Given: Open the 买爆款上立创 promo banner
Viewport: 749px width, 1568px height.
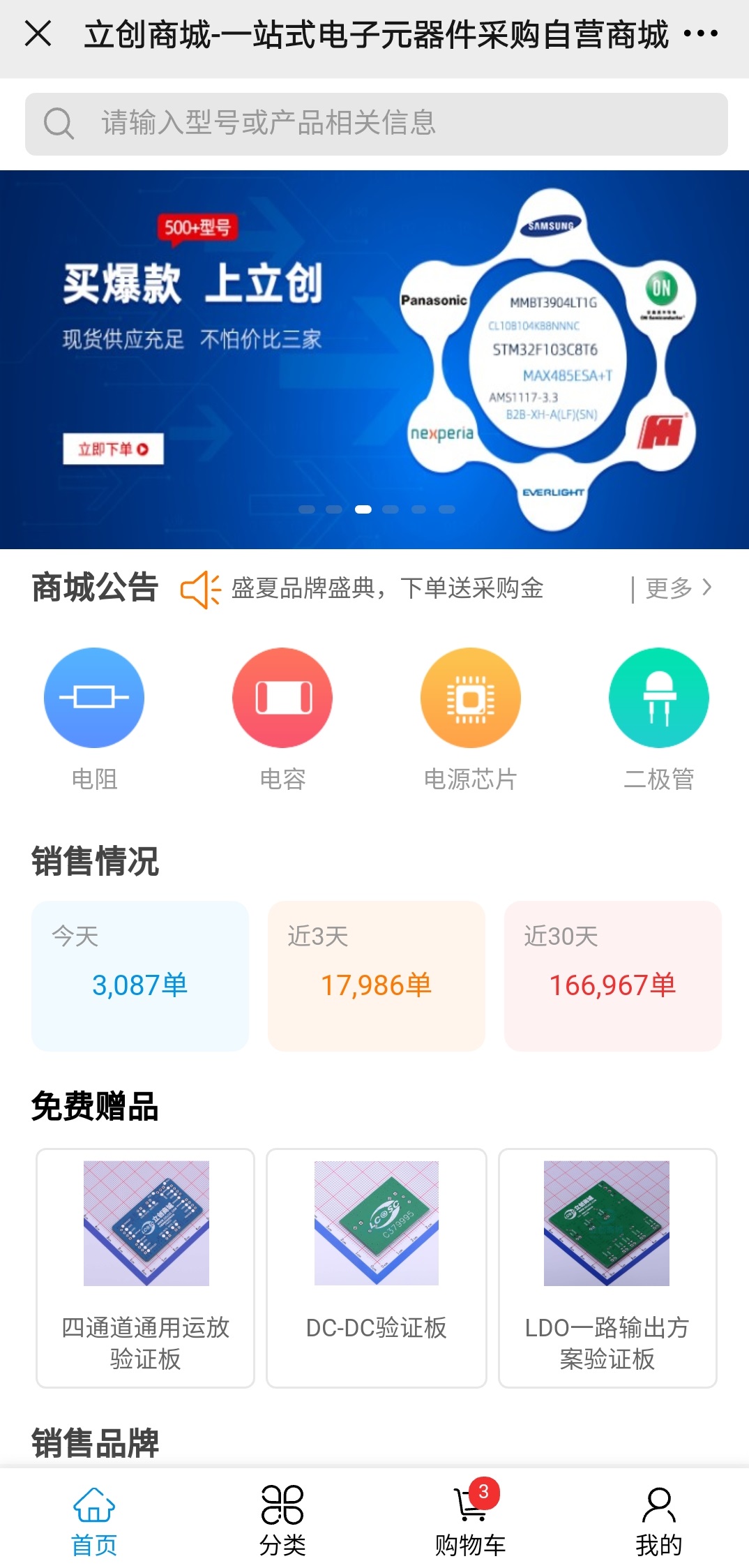Looking at the screenshot, I should pos(374,359).
